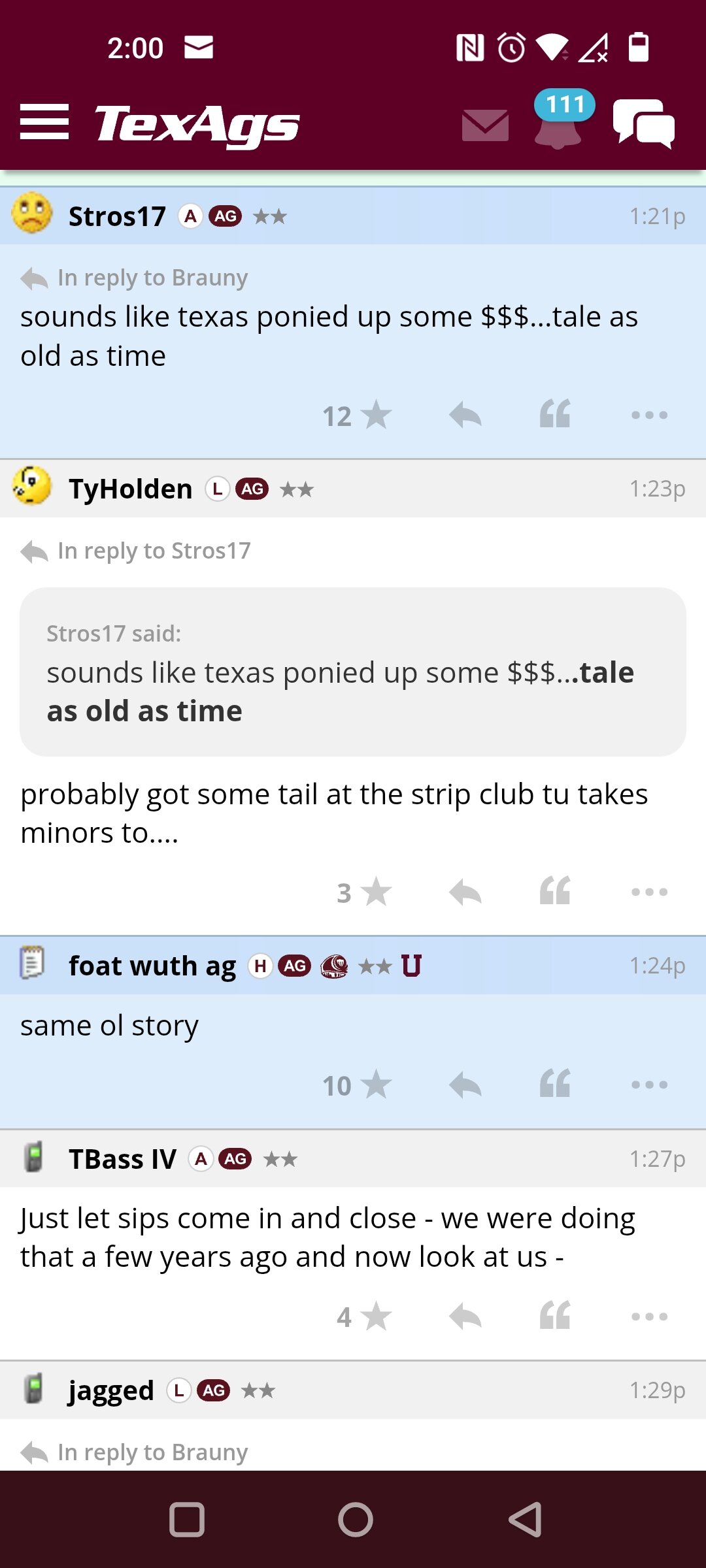Open more options on Stros17's post
Screen dimensions: 706x1568
pyautogui.click(x=650, y=416)
